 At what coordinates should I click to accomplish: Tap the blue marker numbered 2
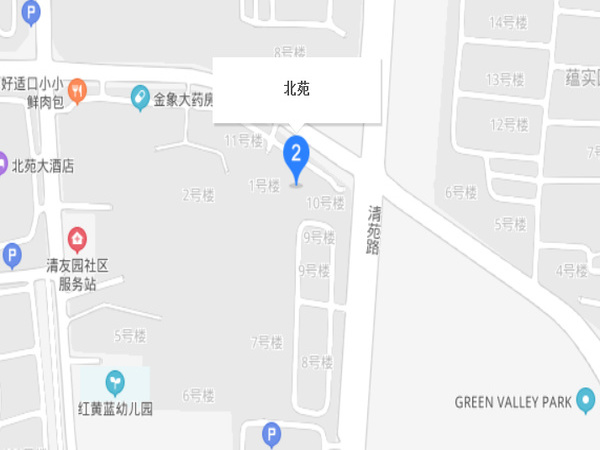coord(296,156)
